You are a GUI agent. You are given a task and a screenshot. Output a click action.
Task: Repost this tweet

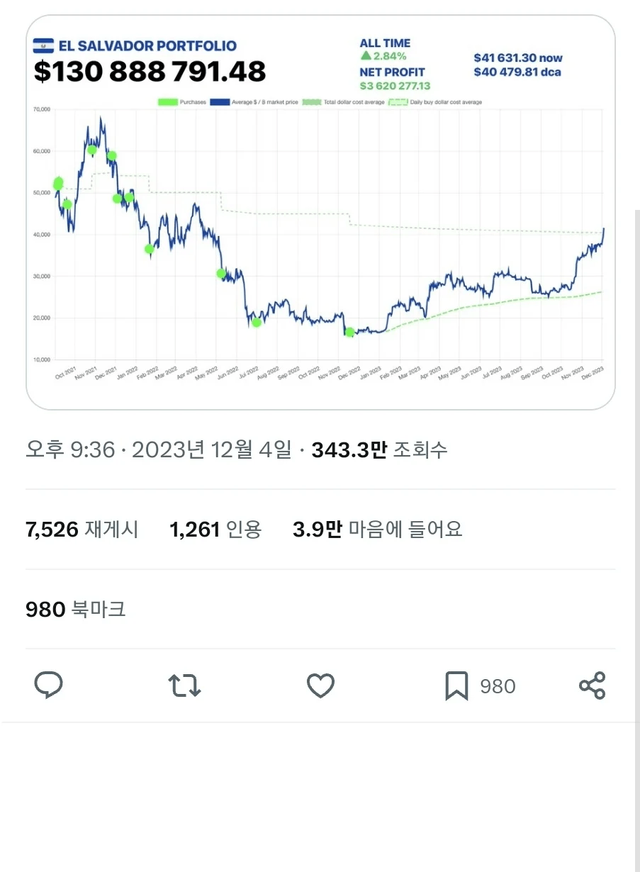pyautogui.click(x=184, y=685)
